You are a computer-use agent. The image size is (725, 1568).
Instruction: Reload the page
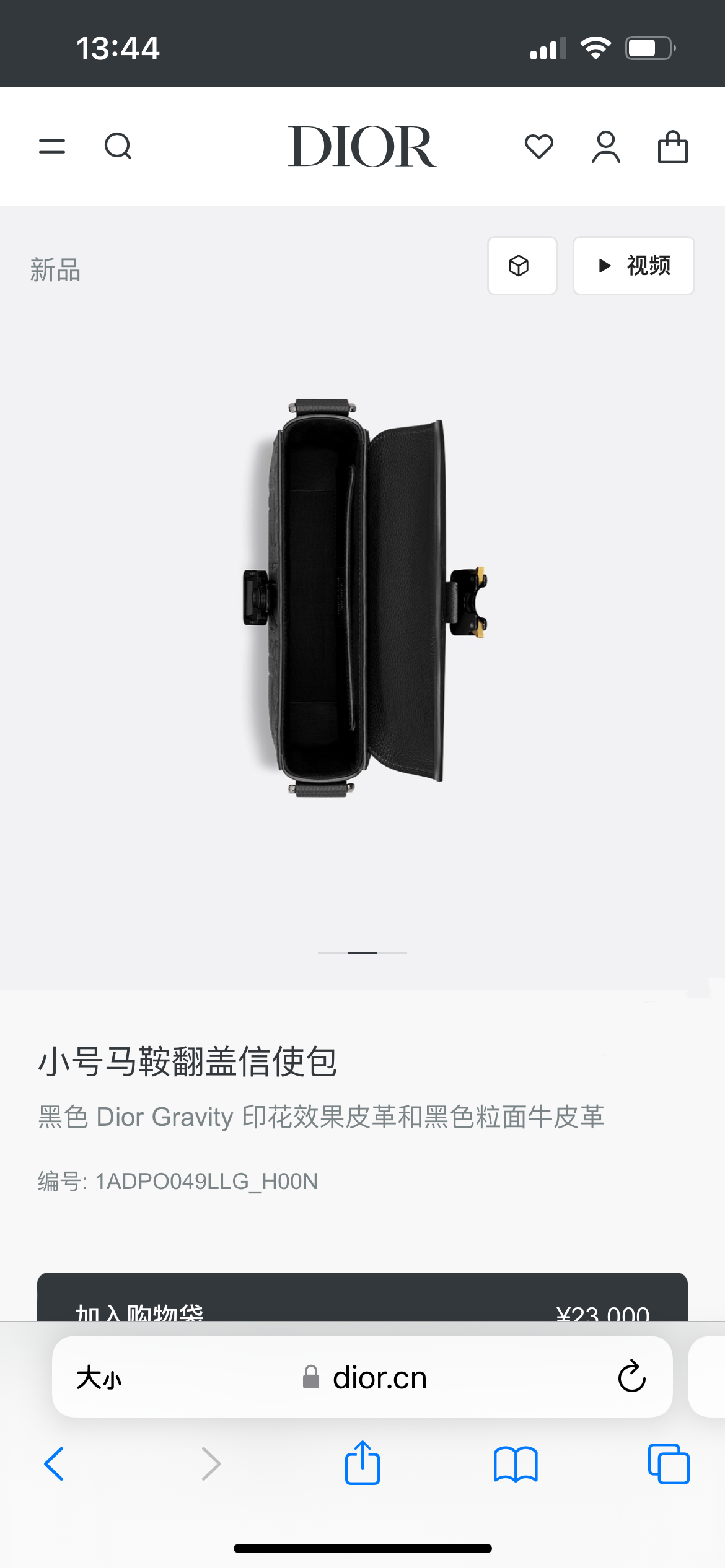coord(631,1377)
